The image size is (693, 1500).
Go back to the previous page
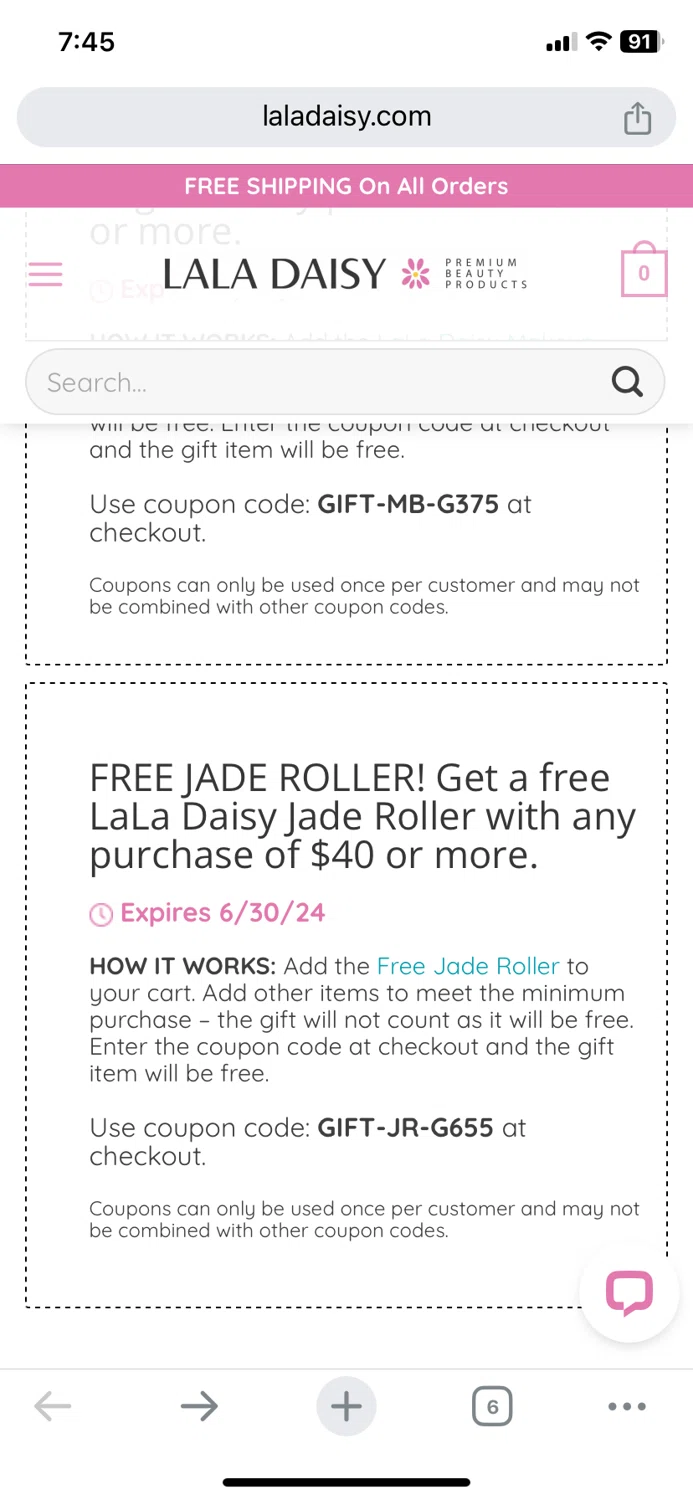pyautogui.click(x=52, y=1407)
